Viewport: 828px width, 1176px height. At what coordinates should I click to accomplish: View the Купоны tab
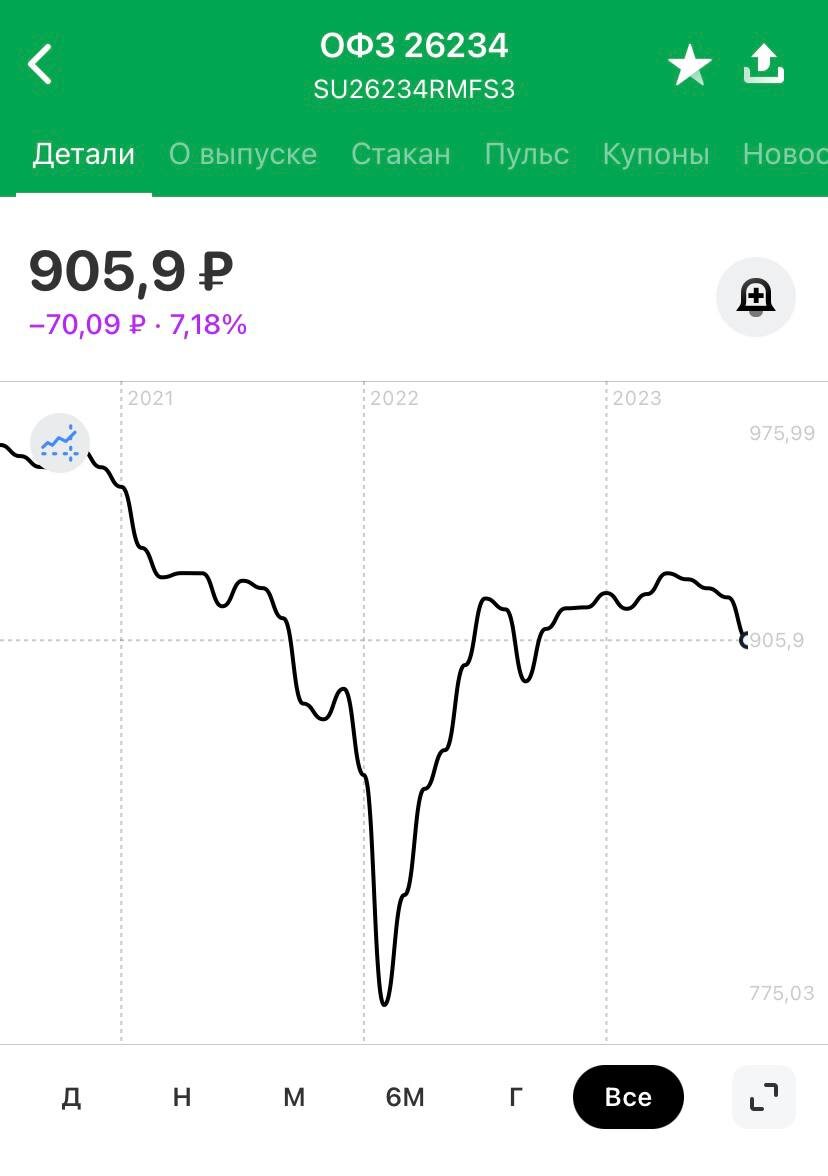(656, 154)
